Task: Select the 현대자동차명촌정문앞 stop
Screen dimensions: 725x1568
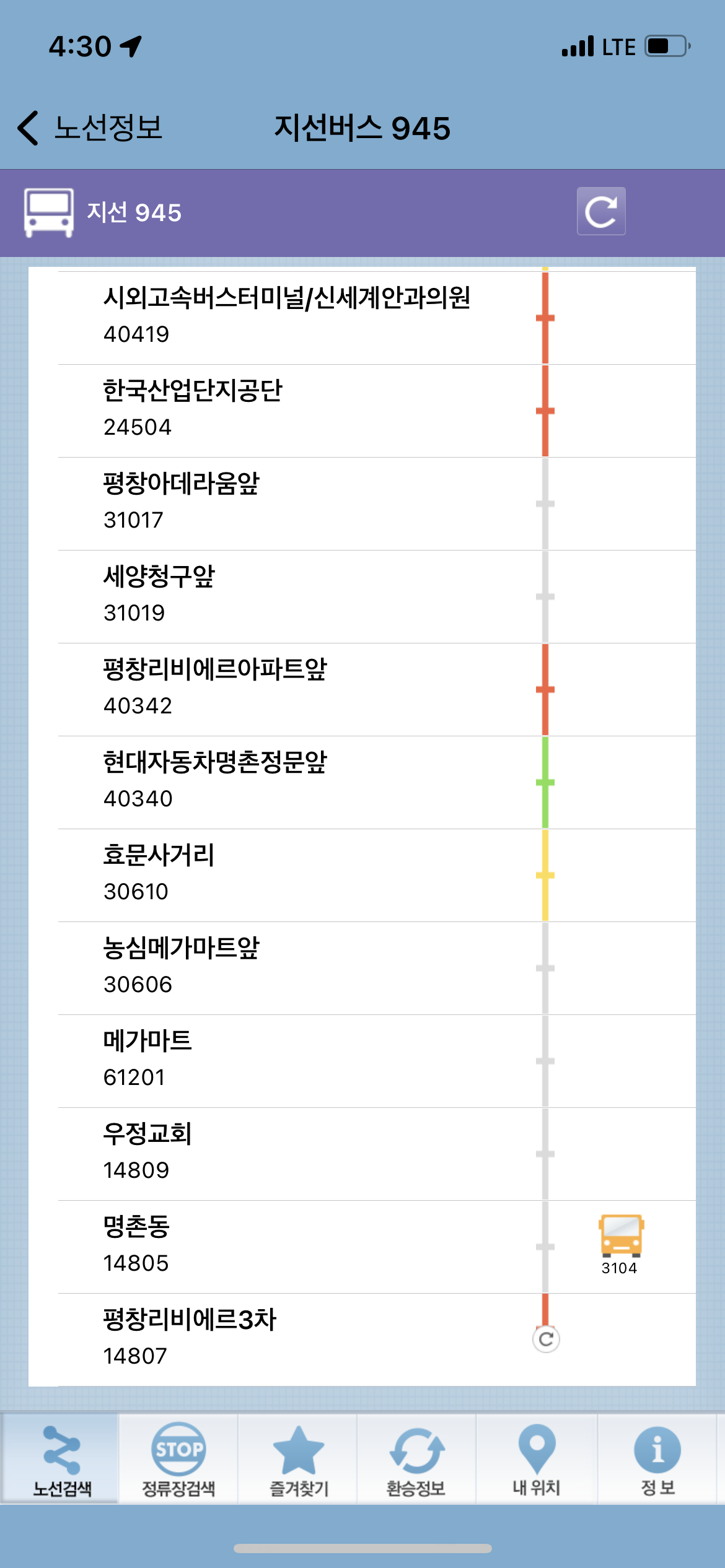Action: (x=362, y=782)
